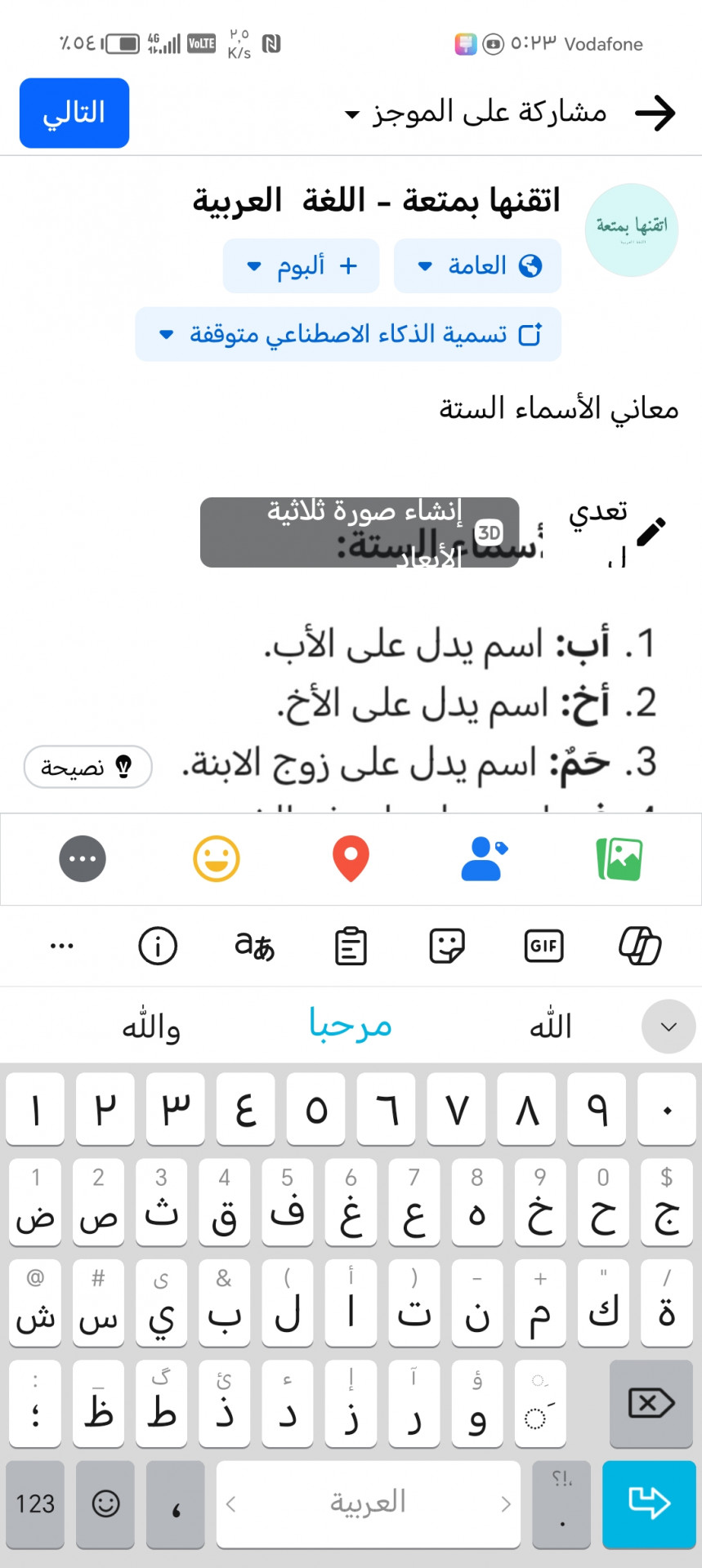Pick the suggestion مرحبا
Image resolution: width=702 pixels, height=1568 pixels.
tap(351, 1025)
